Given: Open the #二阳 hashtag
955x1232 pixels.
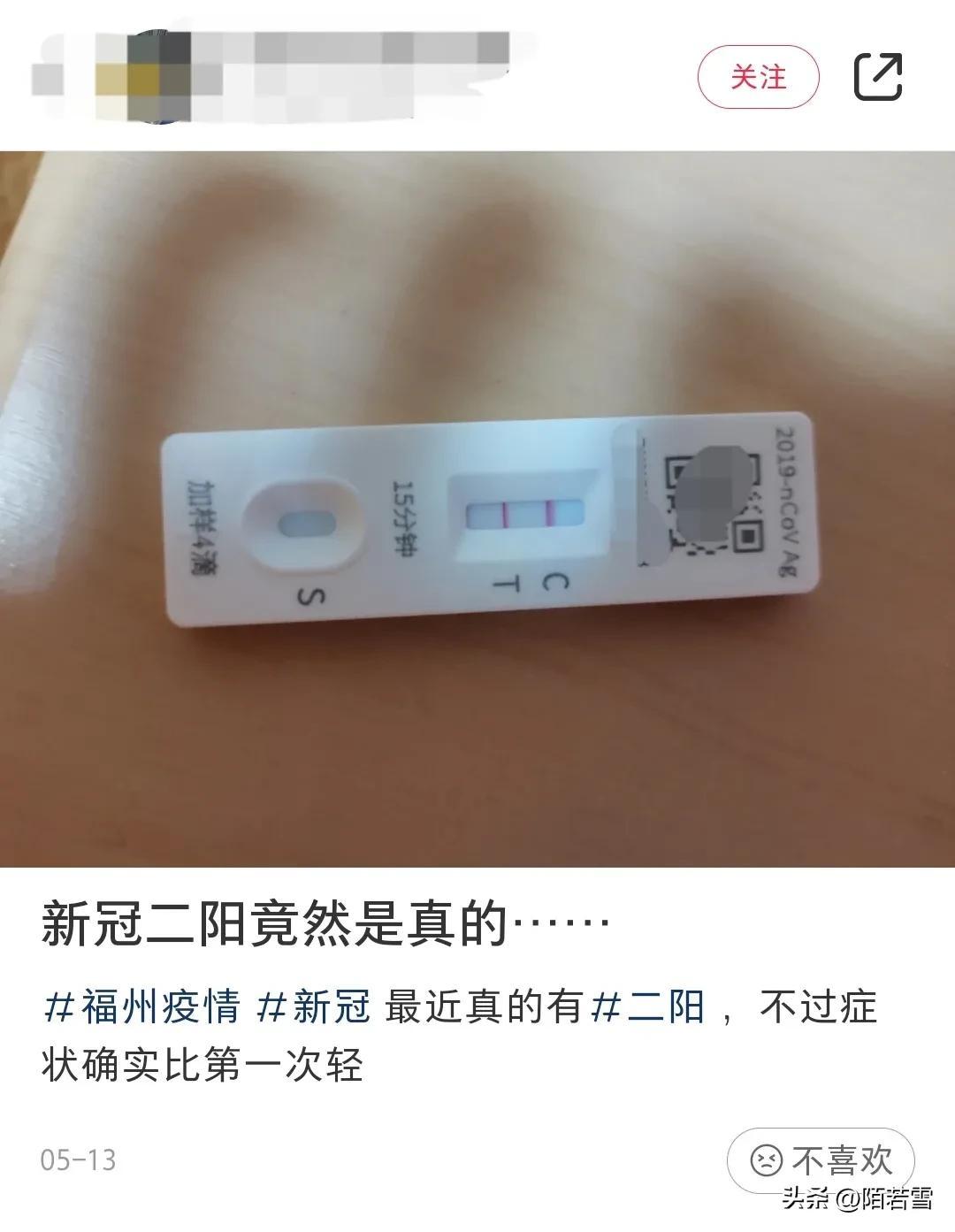Looking at the screenshot, I should [x=648, y=1007].
